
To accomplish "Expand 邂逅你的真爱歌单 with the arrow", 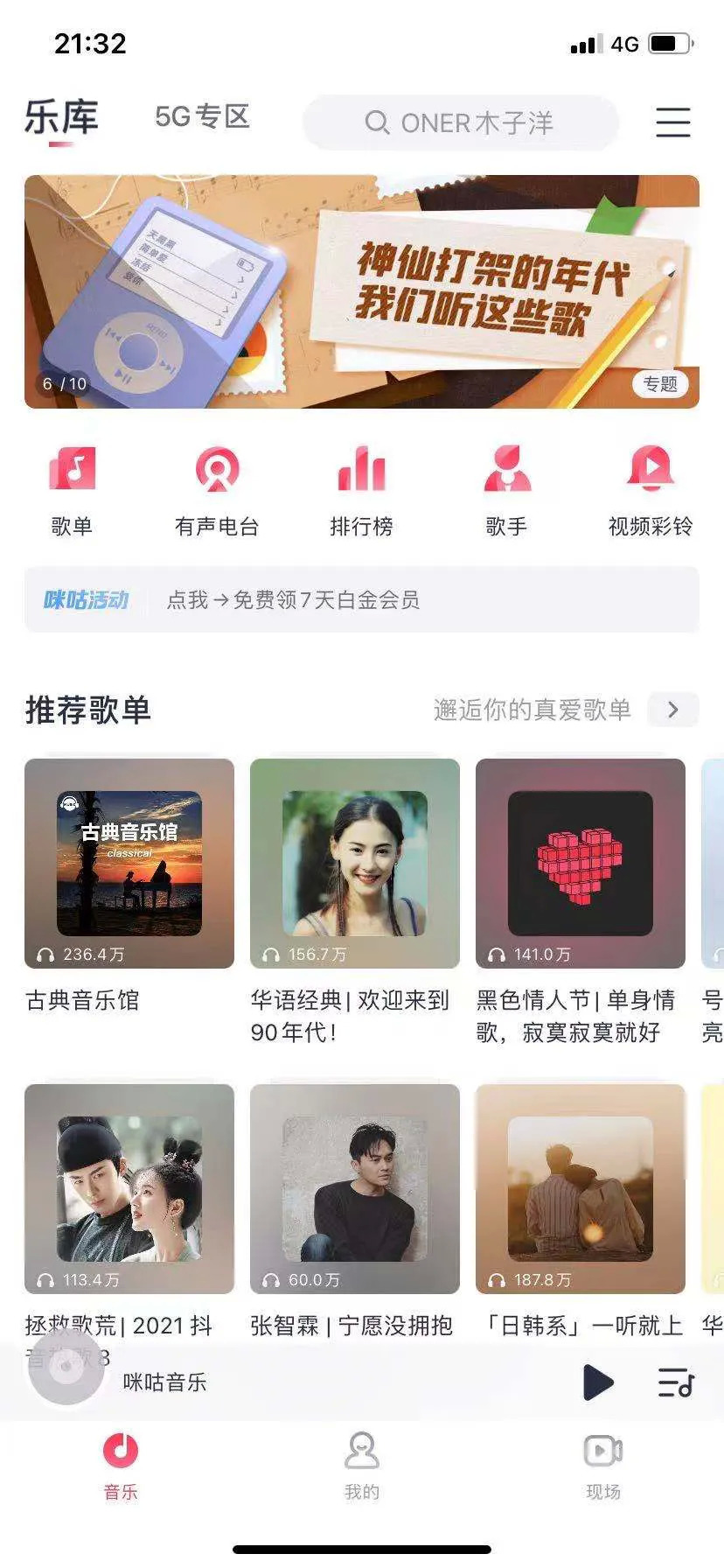I will 672,710.
